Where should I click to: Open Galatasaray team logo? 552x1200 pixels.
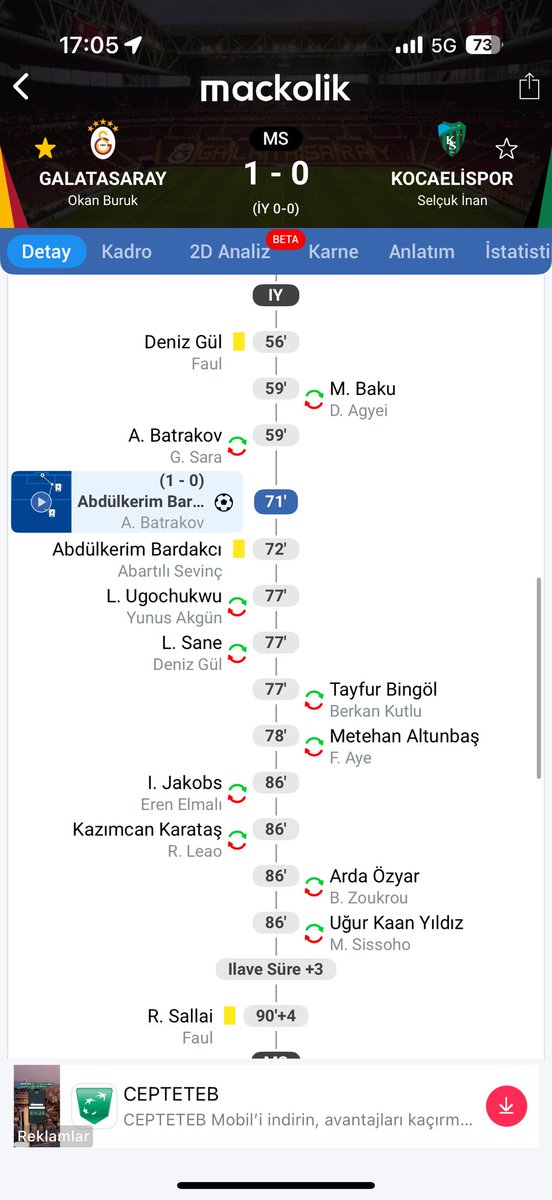click(103, 142)
